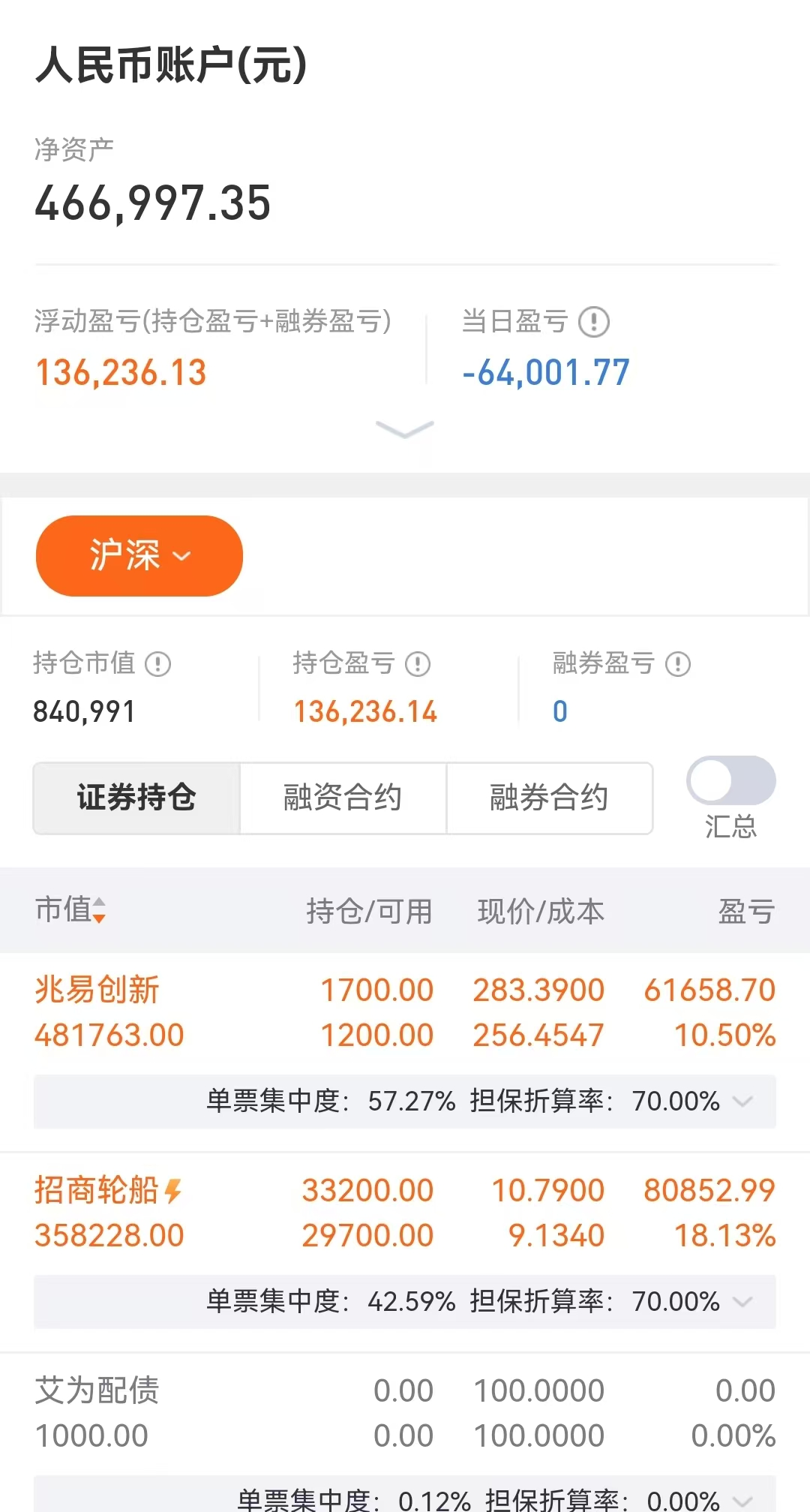Sort holdings by 市值
The height and width of the screenshot is (1512, 810).
pyautogui.click(x=70, y=910)
